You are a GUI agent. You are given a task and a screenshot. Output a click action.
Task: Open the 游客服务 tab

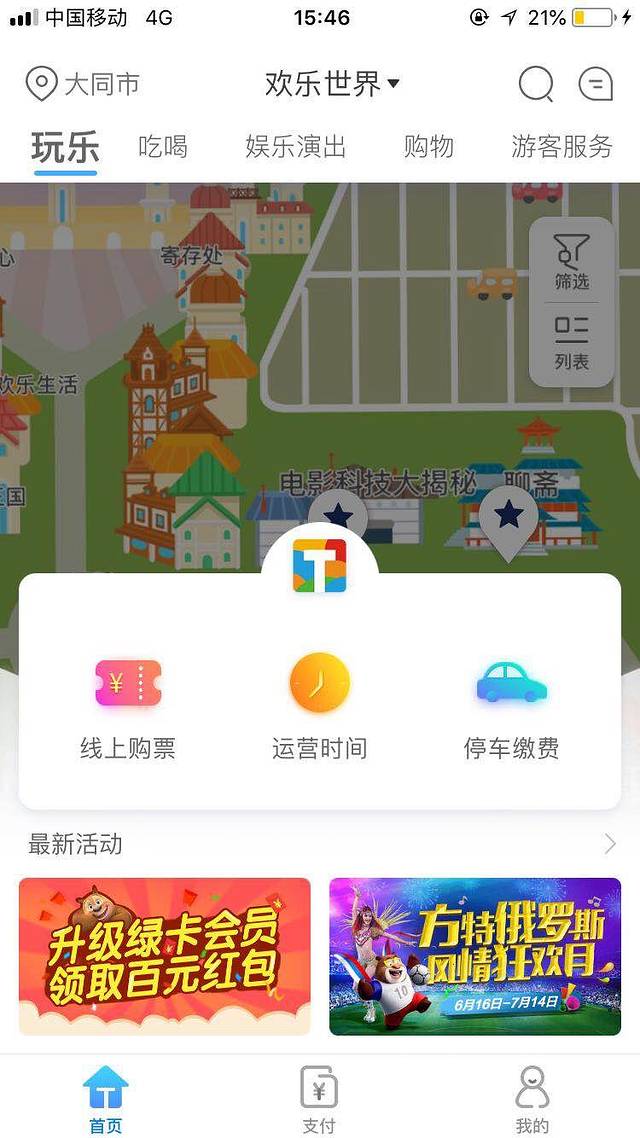[x=561, y=148]
